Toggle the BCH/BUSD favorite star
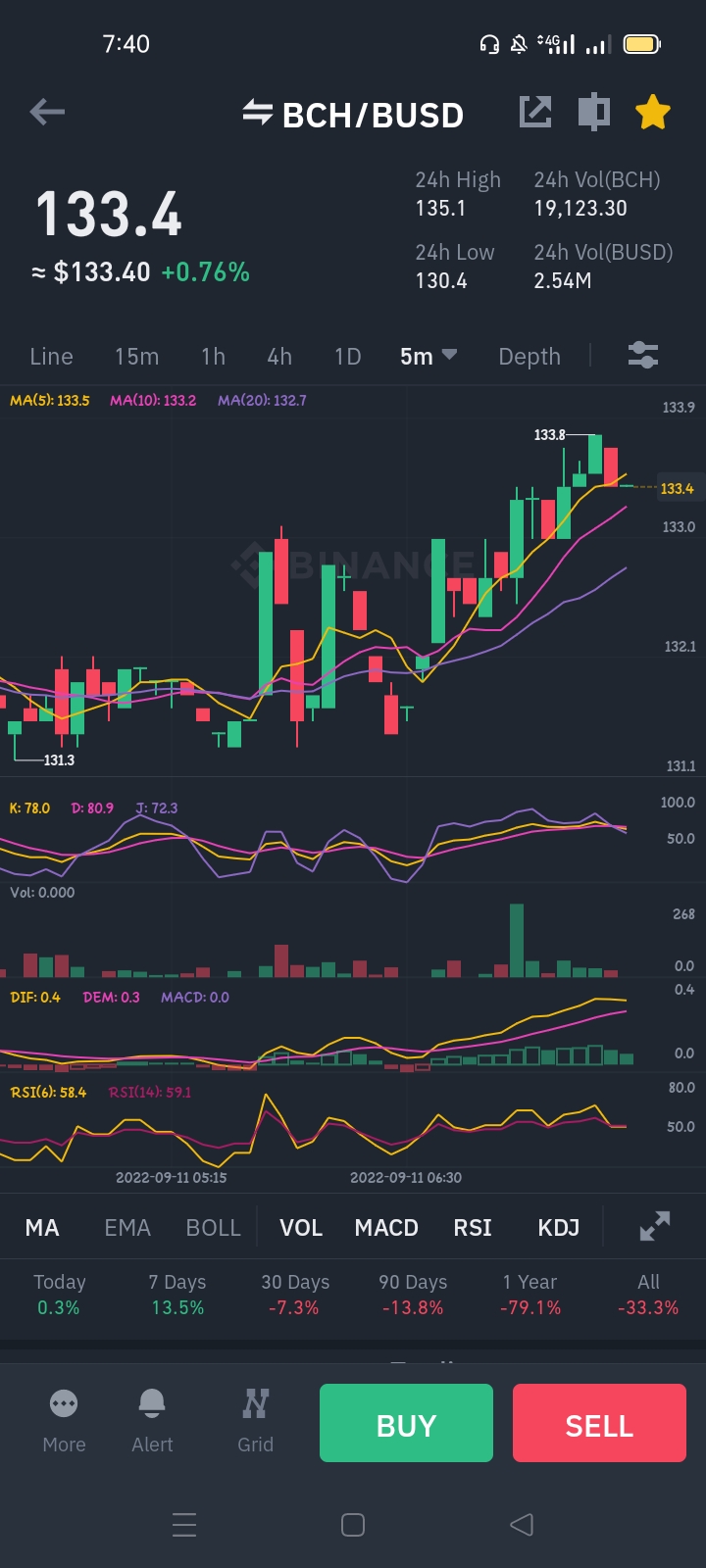Viewport: 706px width, 1568px height. [652, 113]
